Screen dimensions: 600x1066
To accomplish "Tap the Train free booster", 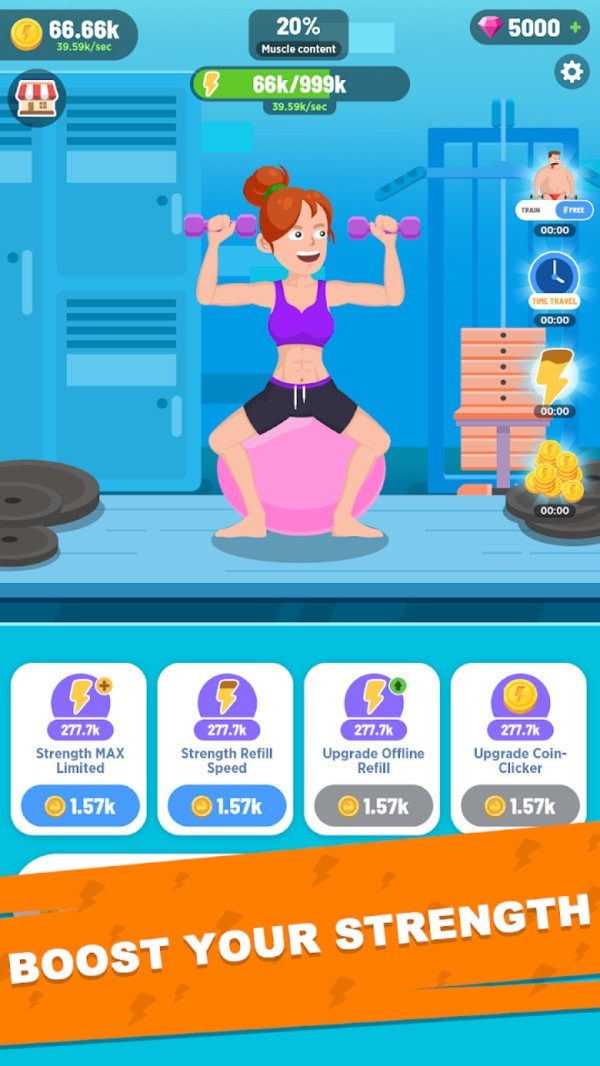I will 554,188.
